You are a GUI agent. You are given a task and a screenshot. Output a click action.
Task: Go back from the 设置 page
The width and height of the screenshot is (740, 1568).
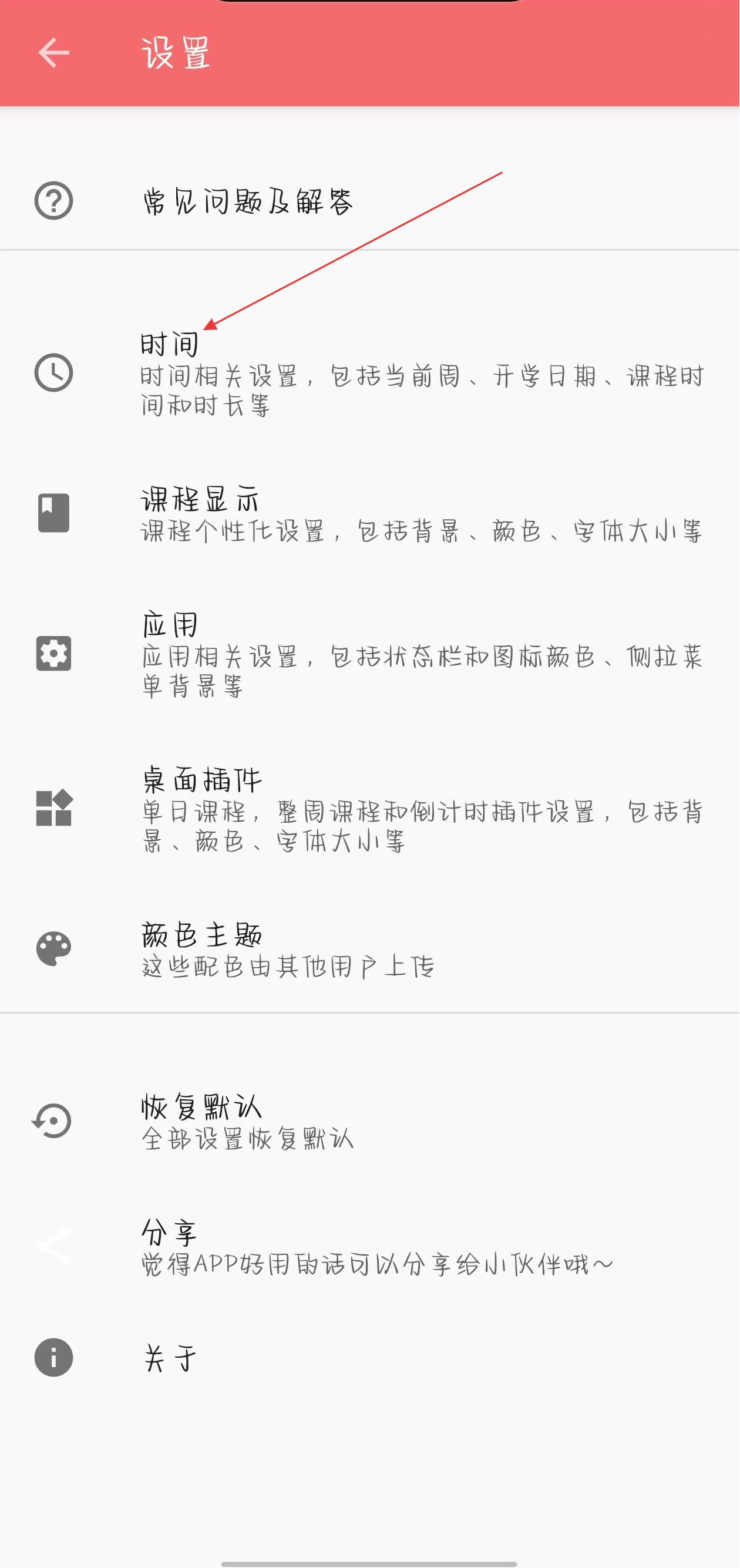[x=53, y=53]
